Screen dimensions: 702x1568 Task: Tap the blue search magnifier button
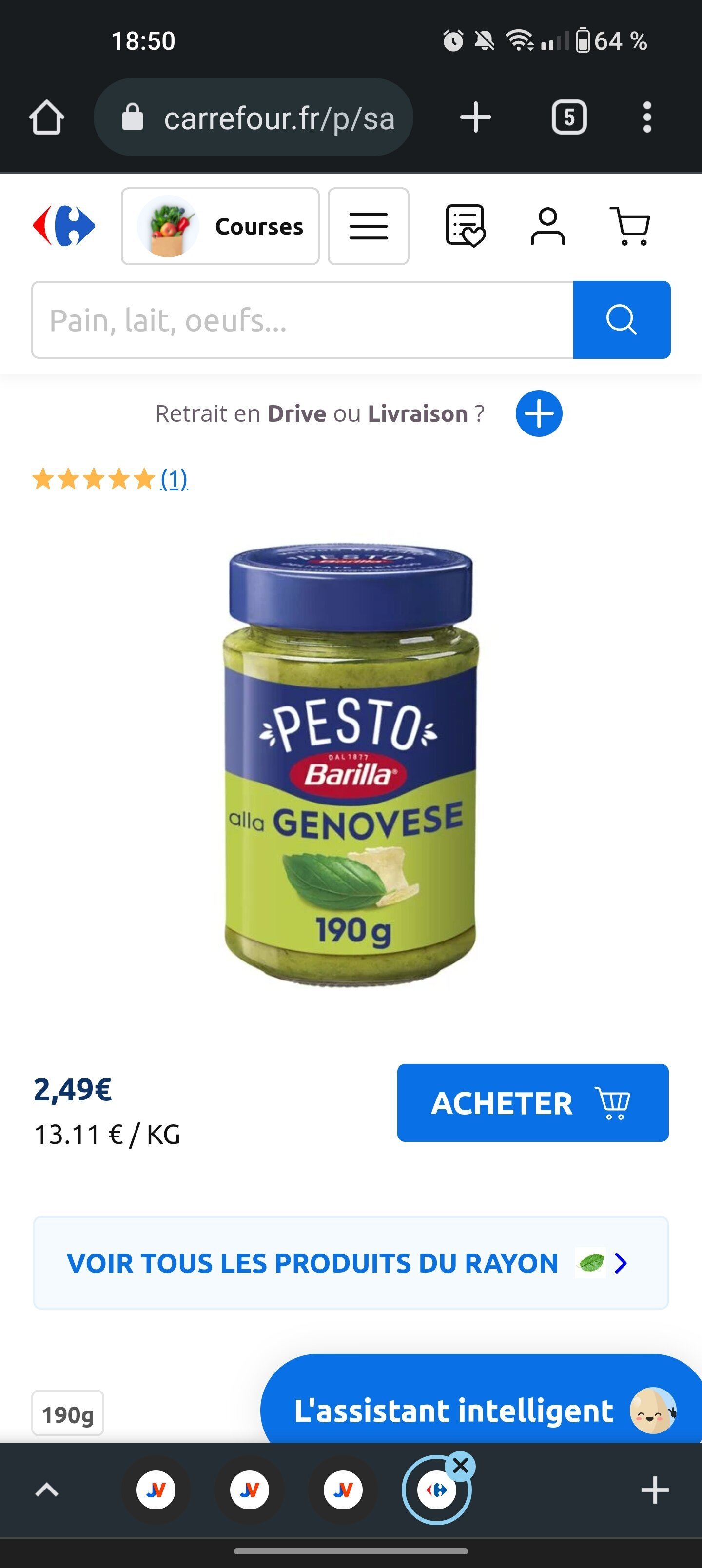tap(622, 319)
